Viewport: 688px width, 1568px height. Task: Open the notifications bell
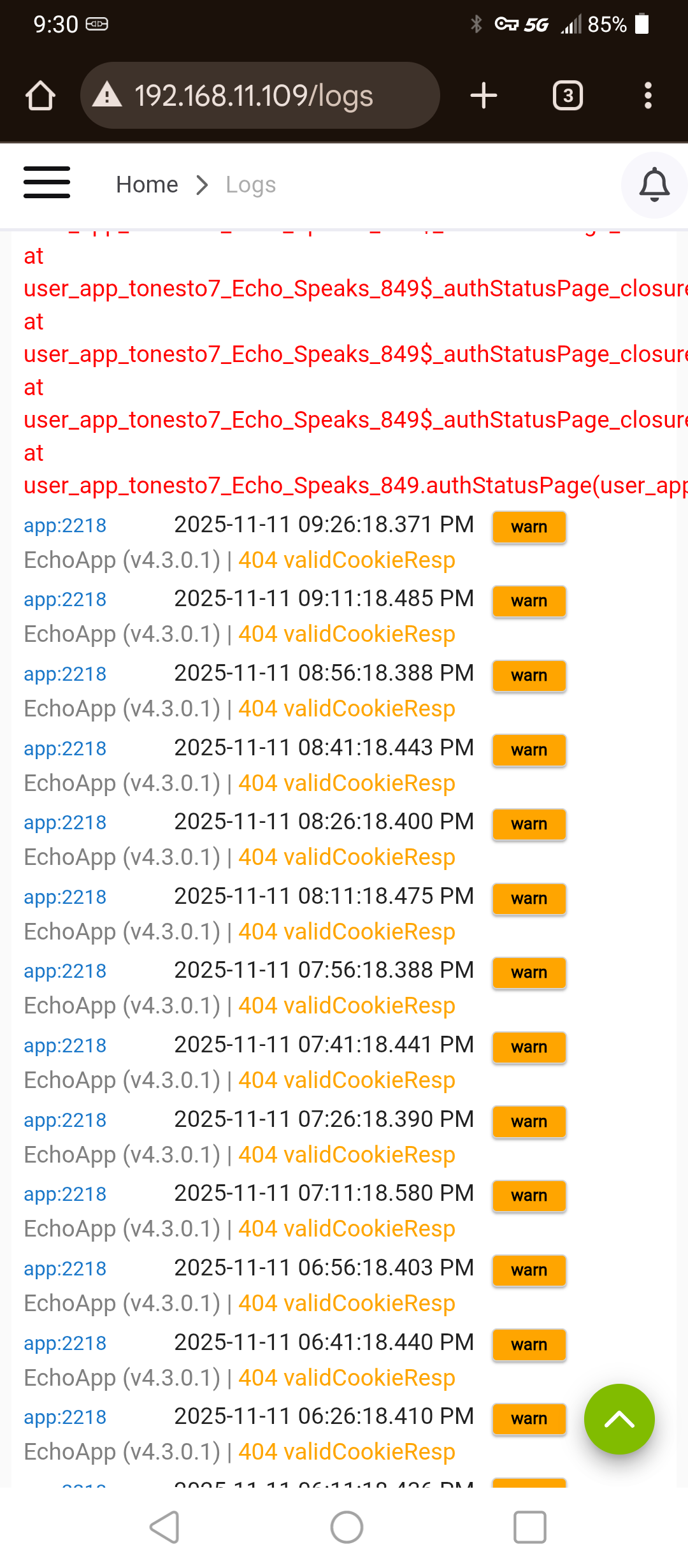tap(654, 185)
